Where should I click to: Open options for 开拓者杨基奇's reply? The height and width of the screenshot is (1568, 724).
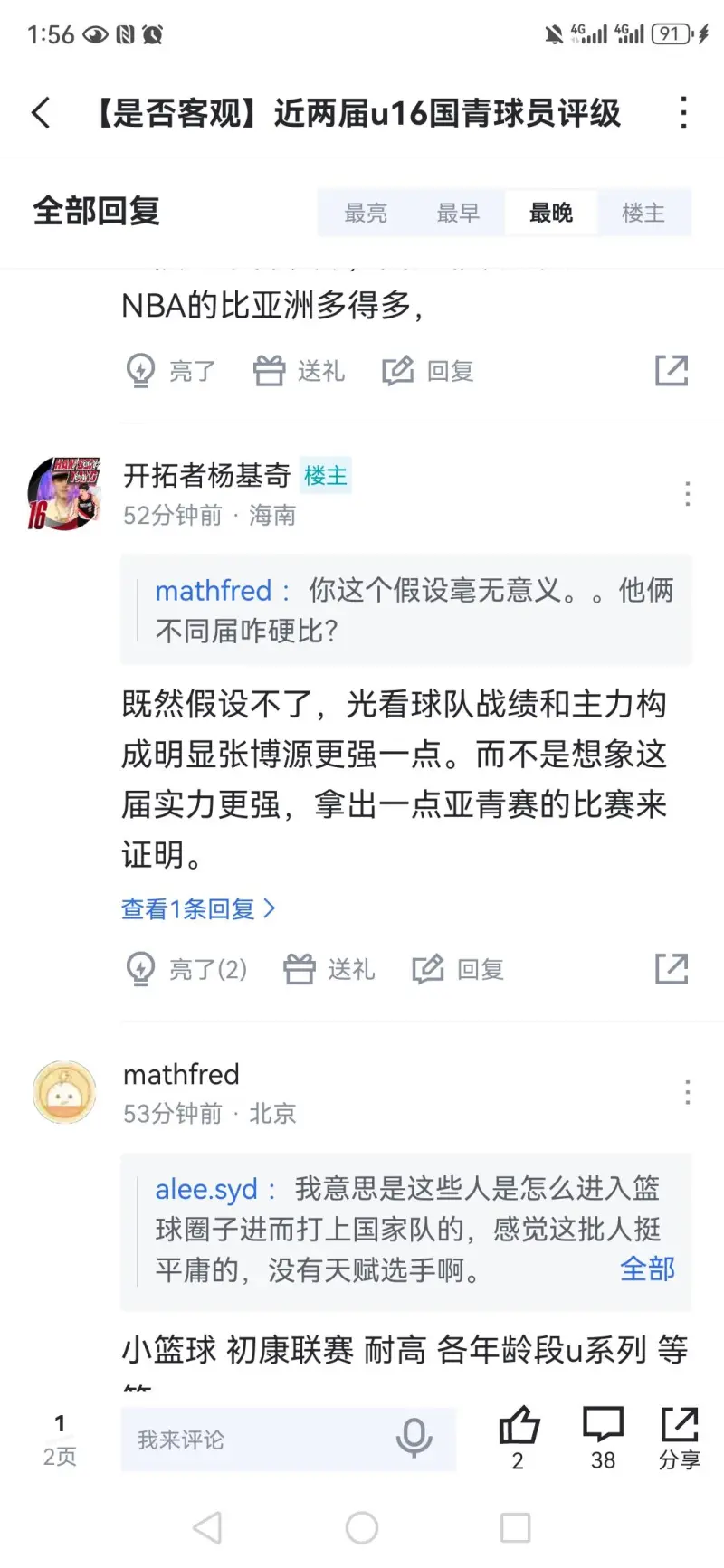coord(687,494)
